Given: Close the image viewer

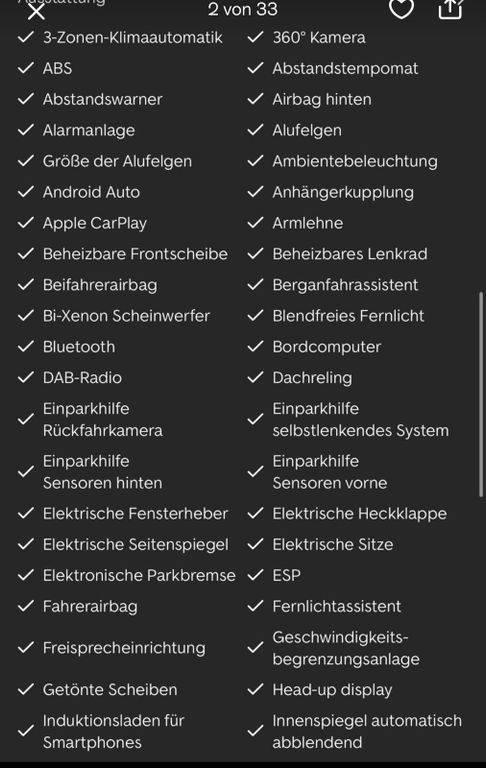Looking at the screenshot, I should (36, 11).
